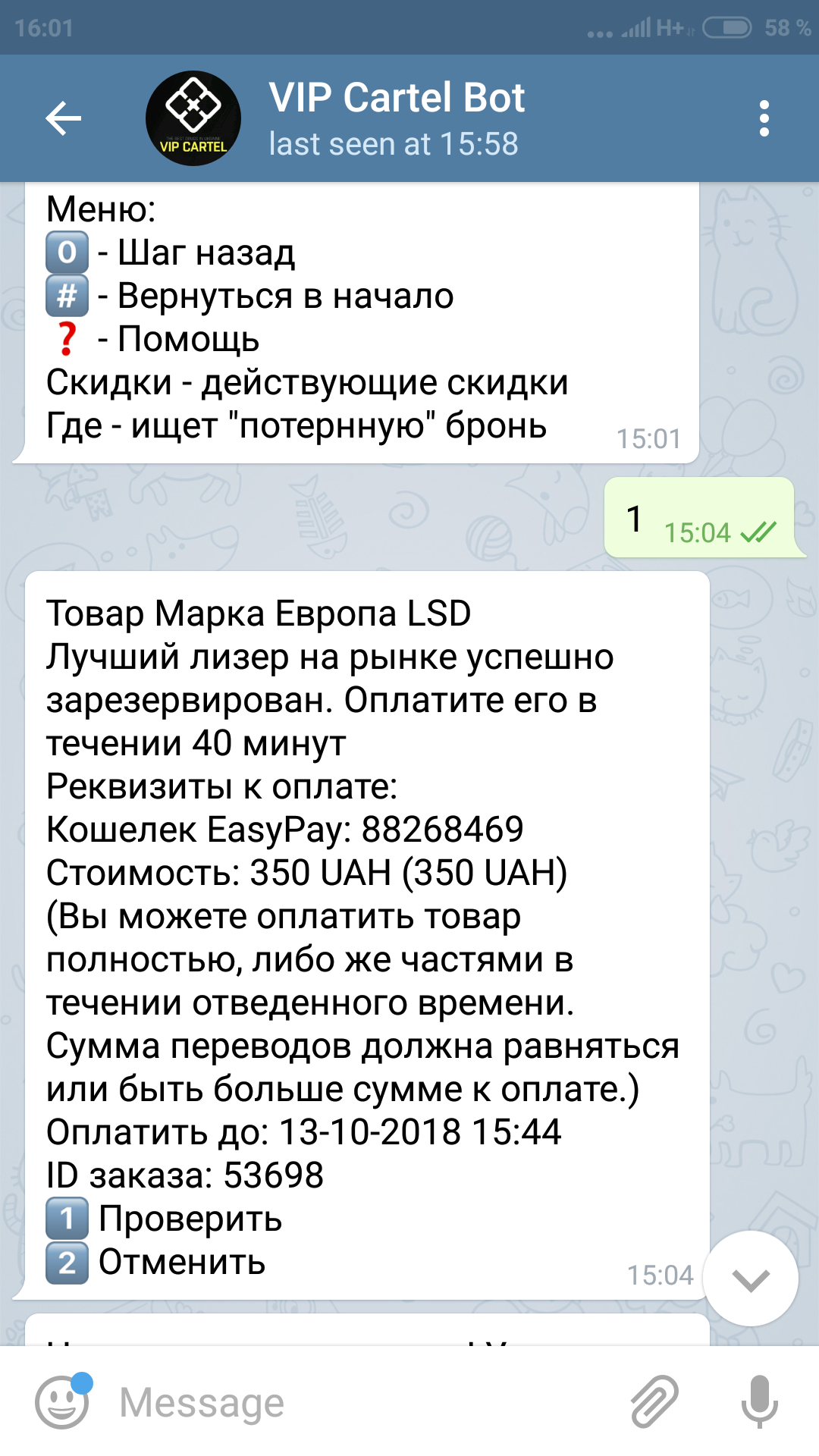Go back with the arrow icon

pos(63,118)
